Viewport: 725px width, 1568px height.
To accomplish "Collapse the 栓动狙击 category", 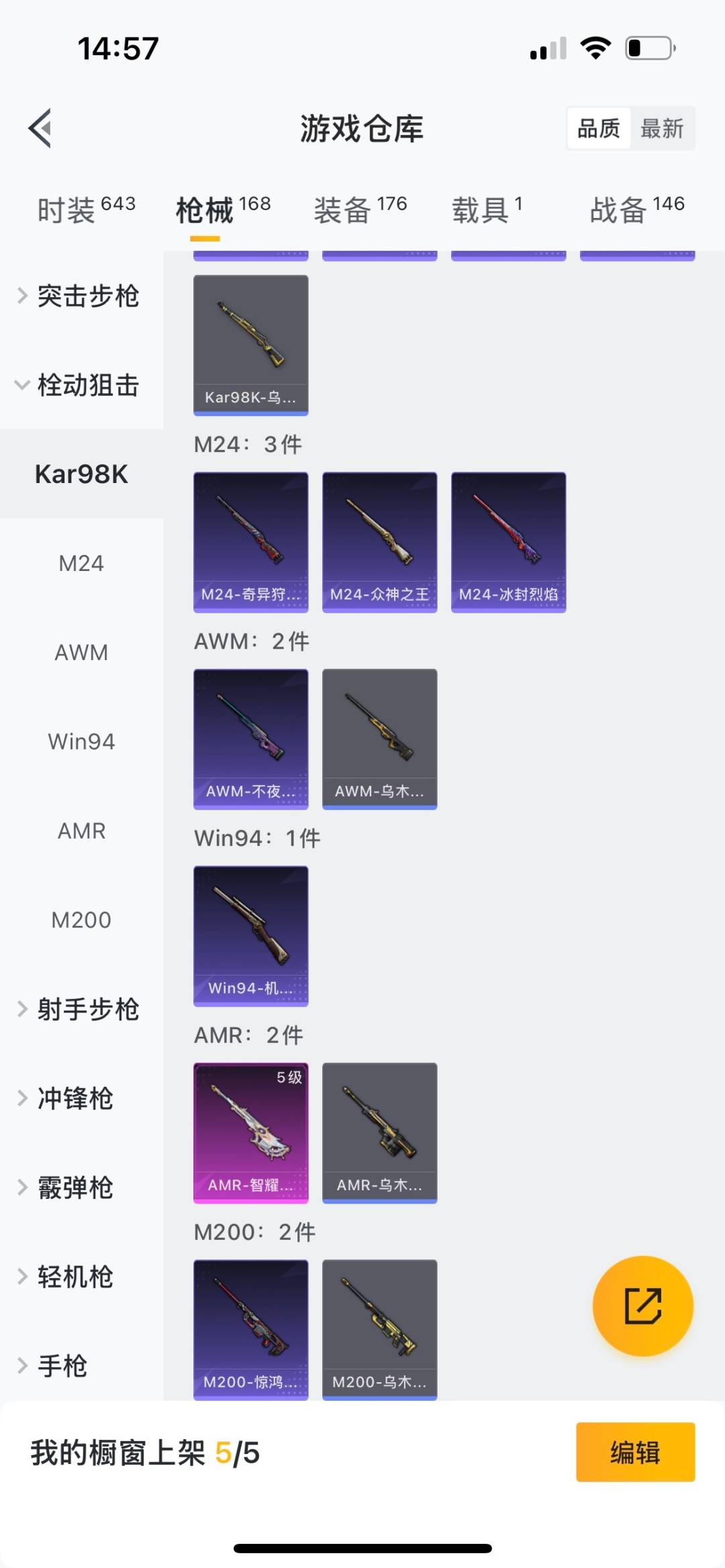I will point(81,385).
